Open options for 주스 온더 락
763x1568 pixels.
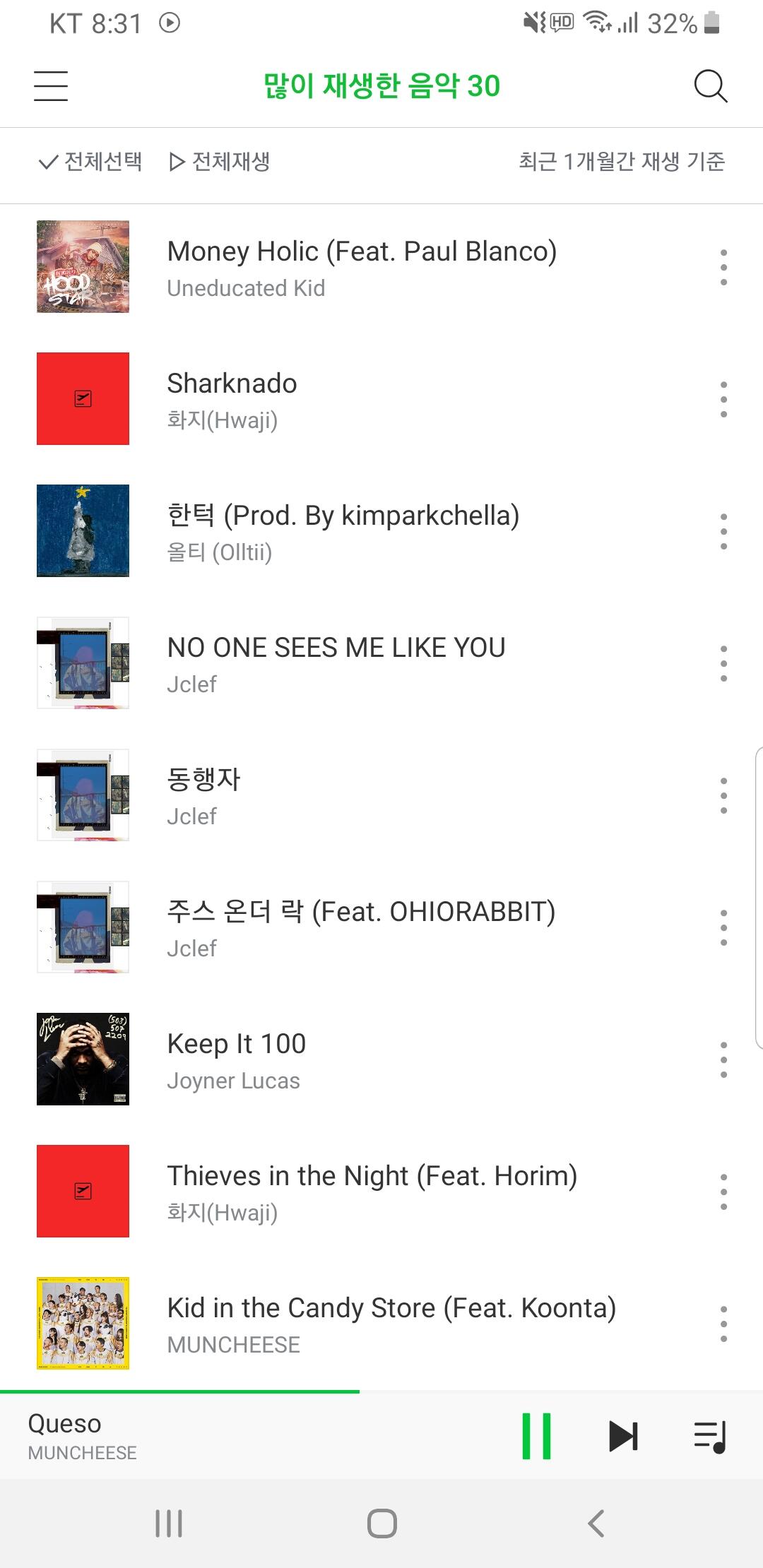click(723, 927)
